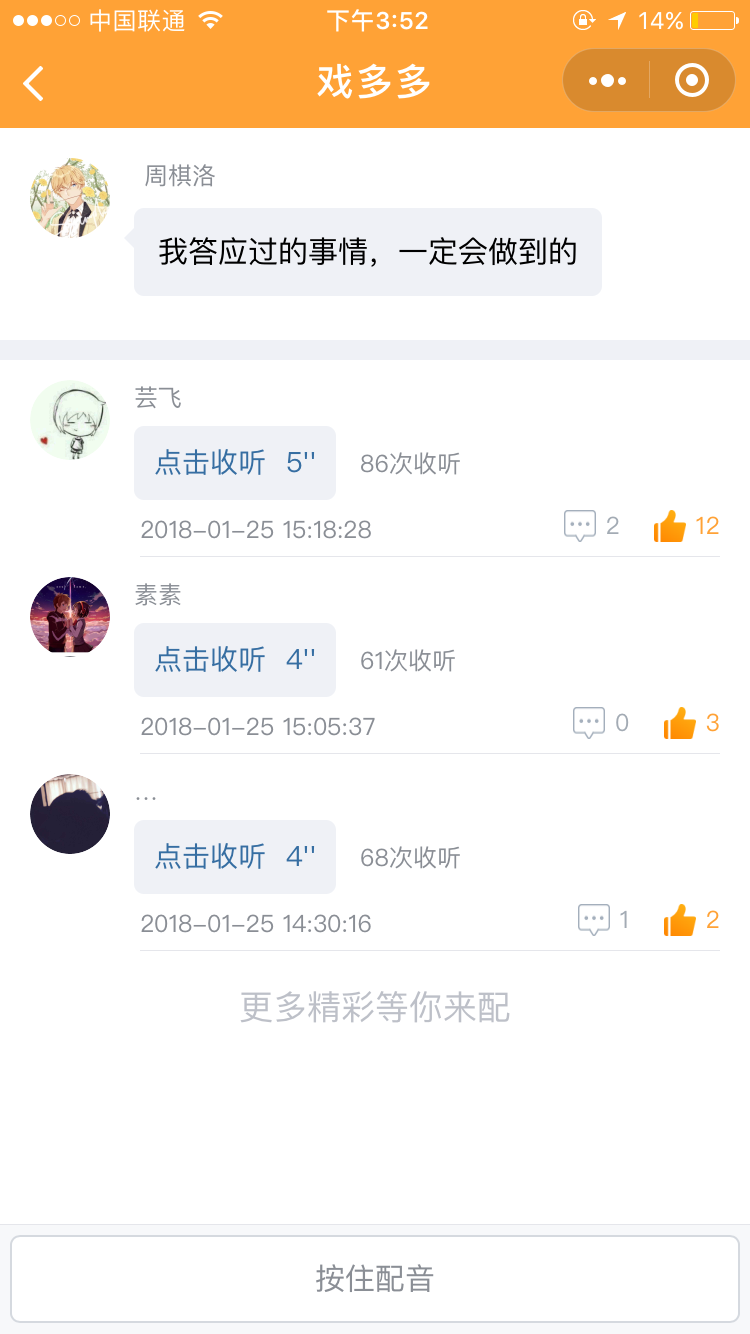
Task: Play 素素's 4-second voice clip
Action: pyautogui.click(x=235, y=660)
